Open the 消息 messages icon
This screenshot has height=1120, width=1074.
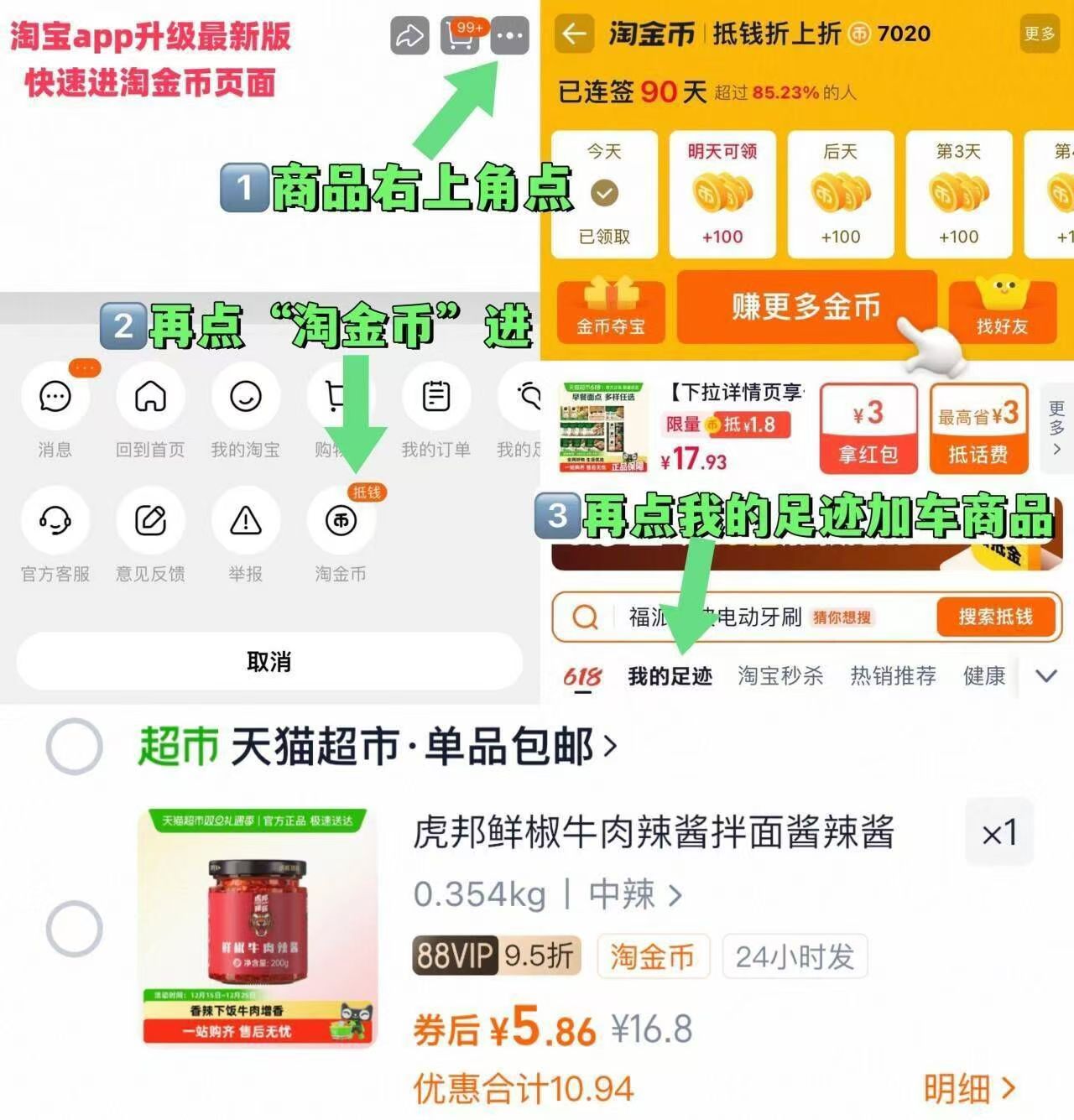pos(54,397)
